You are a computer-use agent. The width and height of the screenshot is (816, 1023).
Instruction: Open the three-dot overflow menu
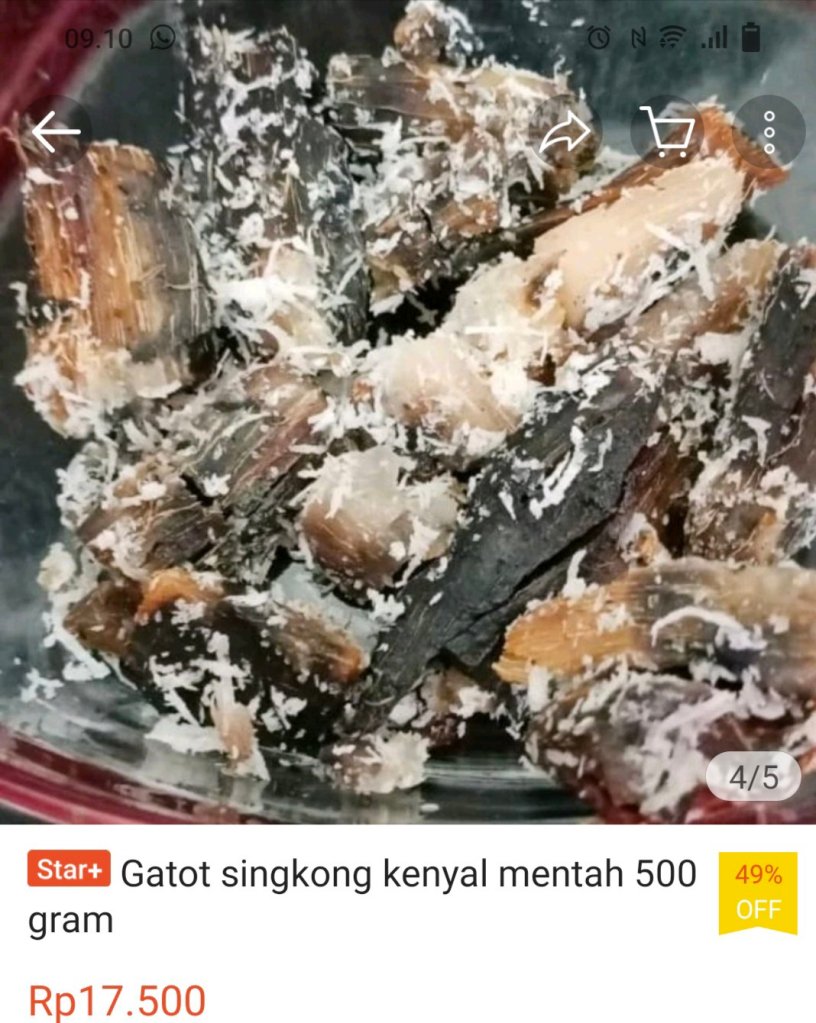point(769,132)
